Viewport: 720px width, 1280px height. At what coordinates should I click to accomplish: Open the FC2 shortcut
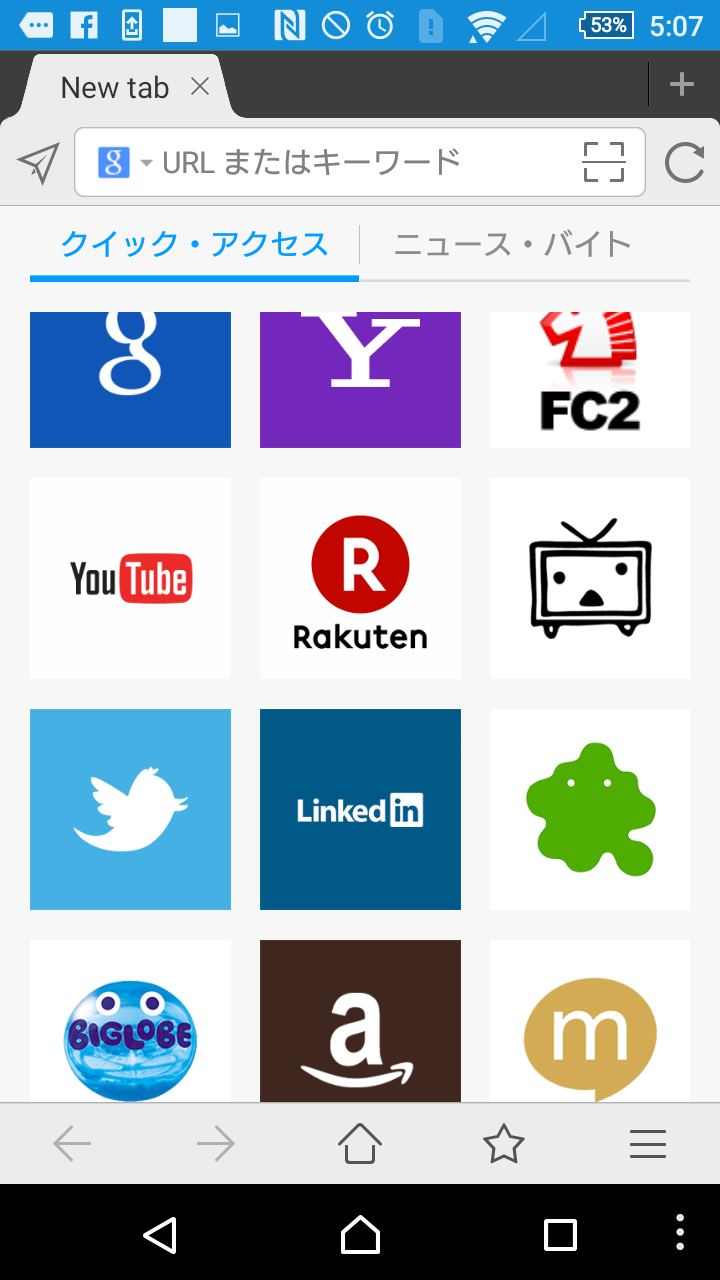(x=590, y=379)
